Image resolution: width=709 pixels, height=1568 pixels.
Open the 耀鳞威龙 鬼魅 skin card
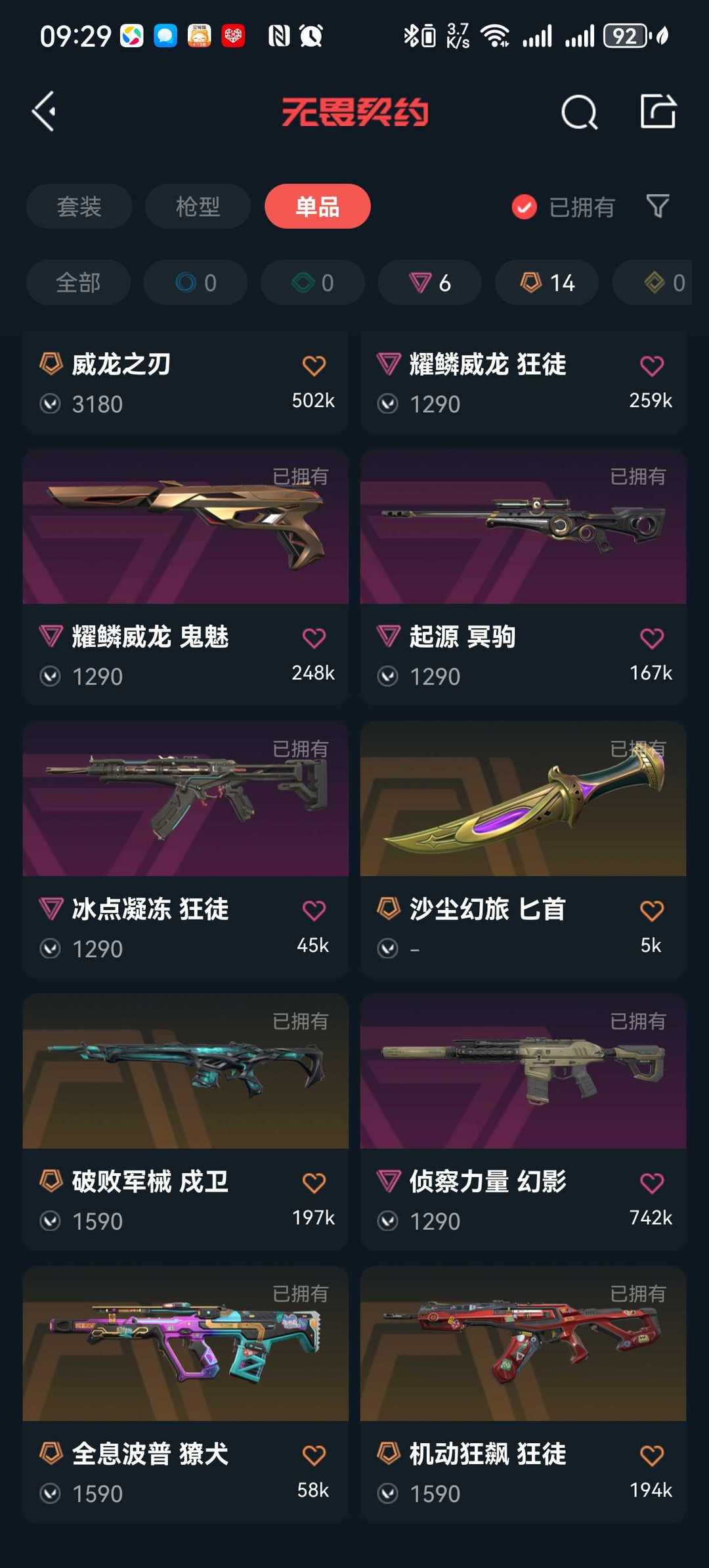tap(186, 577)
